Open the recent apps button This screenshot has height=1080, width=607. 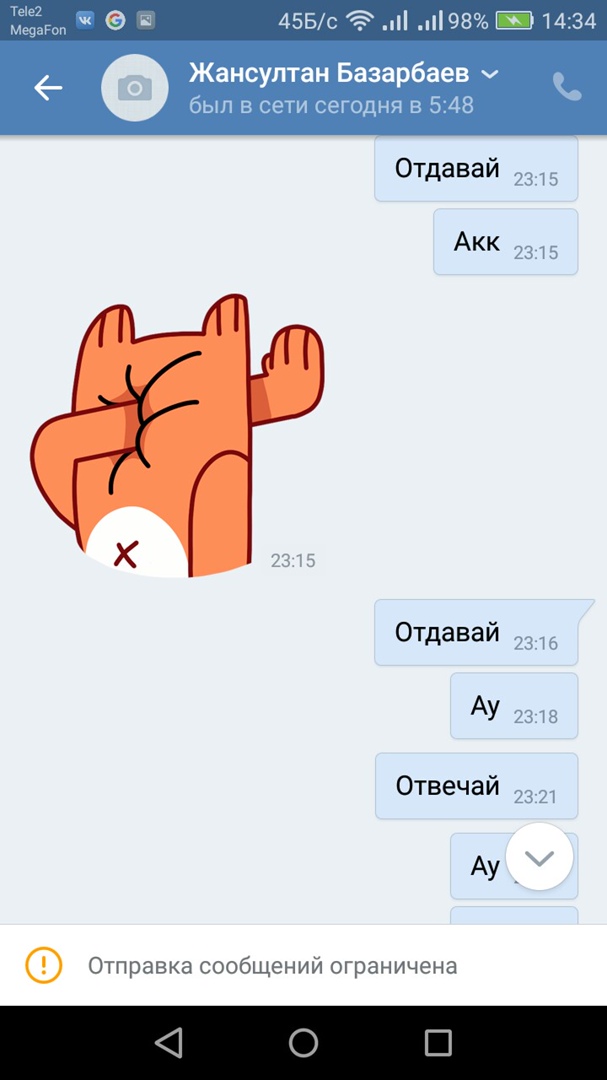point(438,1043)
